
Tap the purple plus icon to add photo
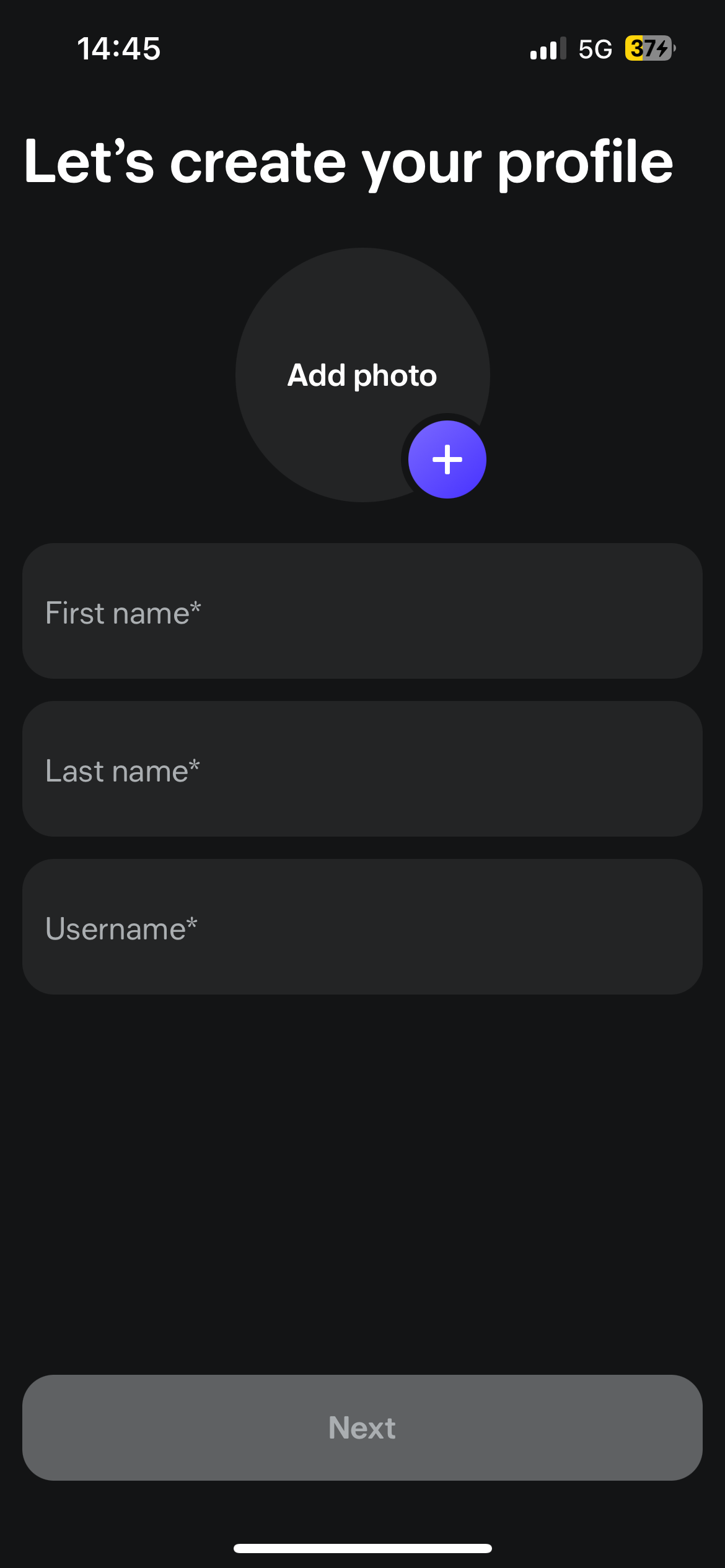[447, 460]
